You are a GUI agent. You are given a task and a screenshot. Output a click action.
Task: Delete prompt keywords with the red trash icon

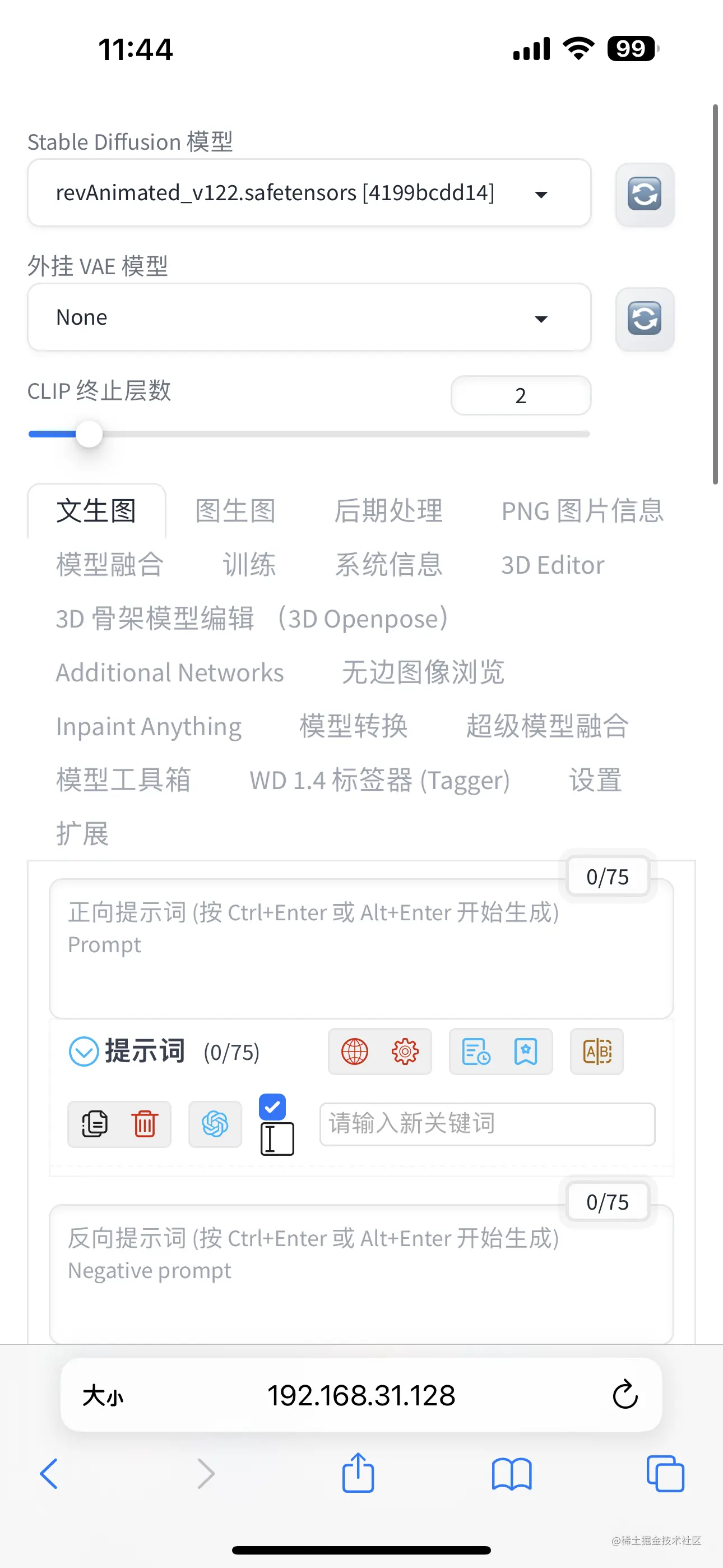click(x=144, y=1124)
